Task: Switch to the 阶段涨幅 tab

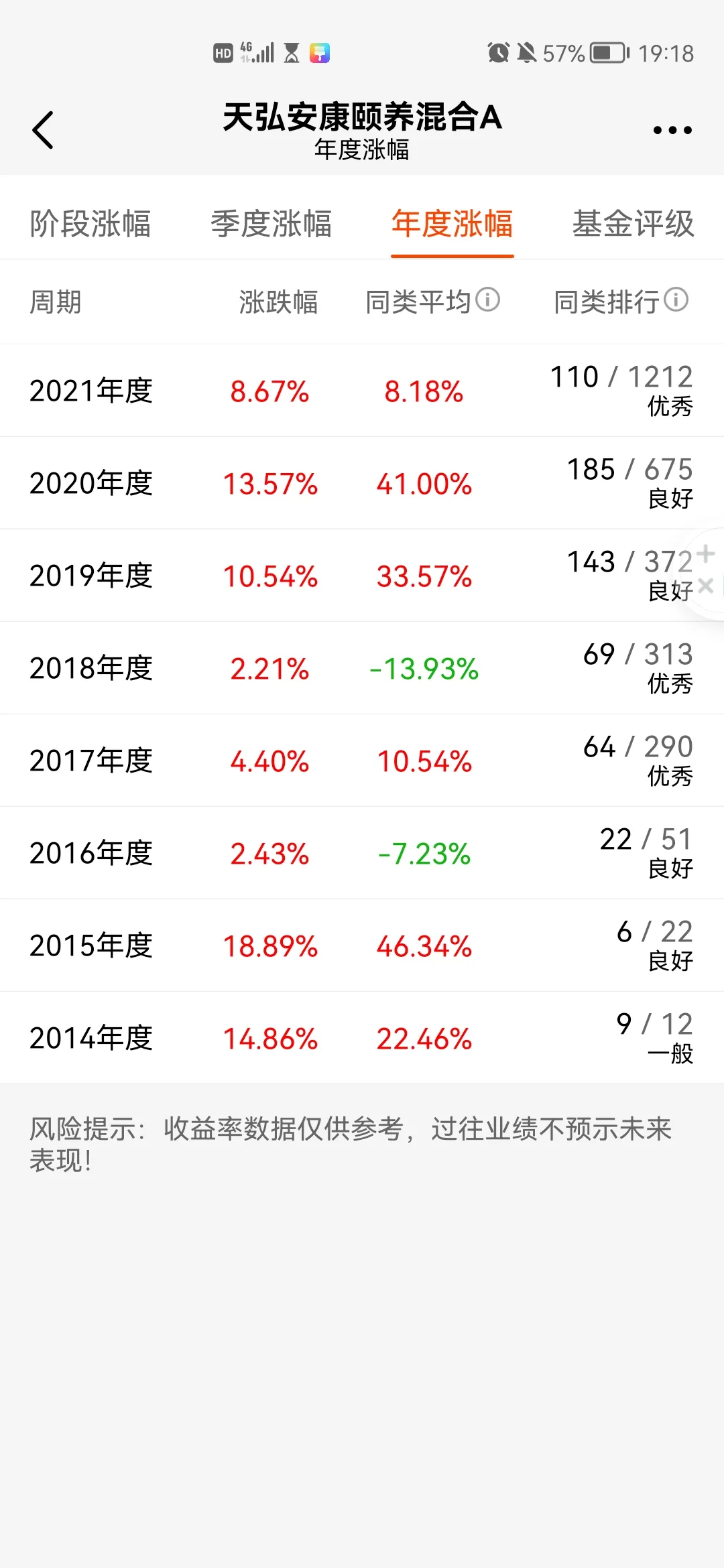Action: pyautogui.click(x=90, y=224)
